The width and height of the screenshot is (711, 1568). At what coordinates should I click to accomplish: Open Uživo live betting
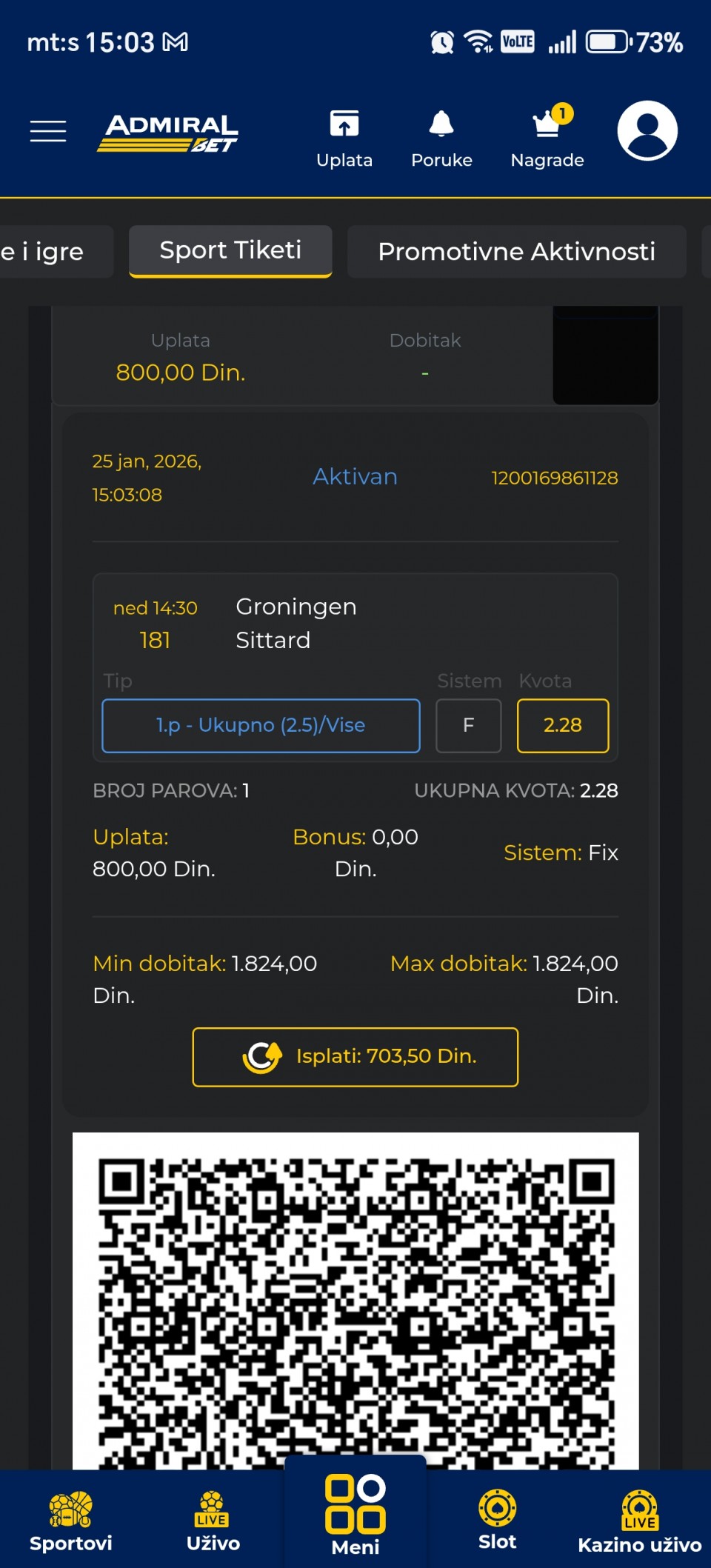(x=213, y=1521)
